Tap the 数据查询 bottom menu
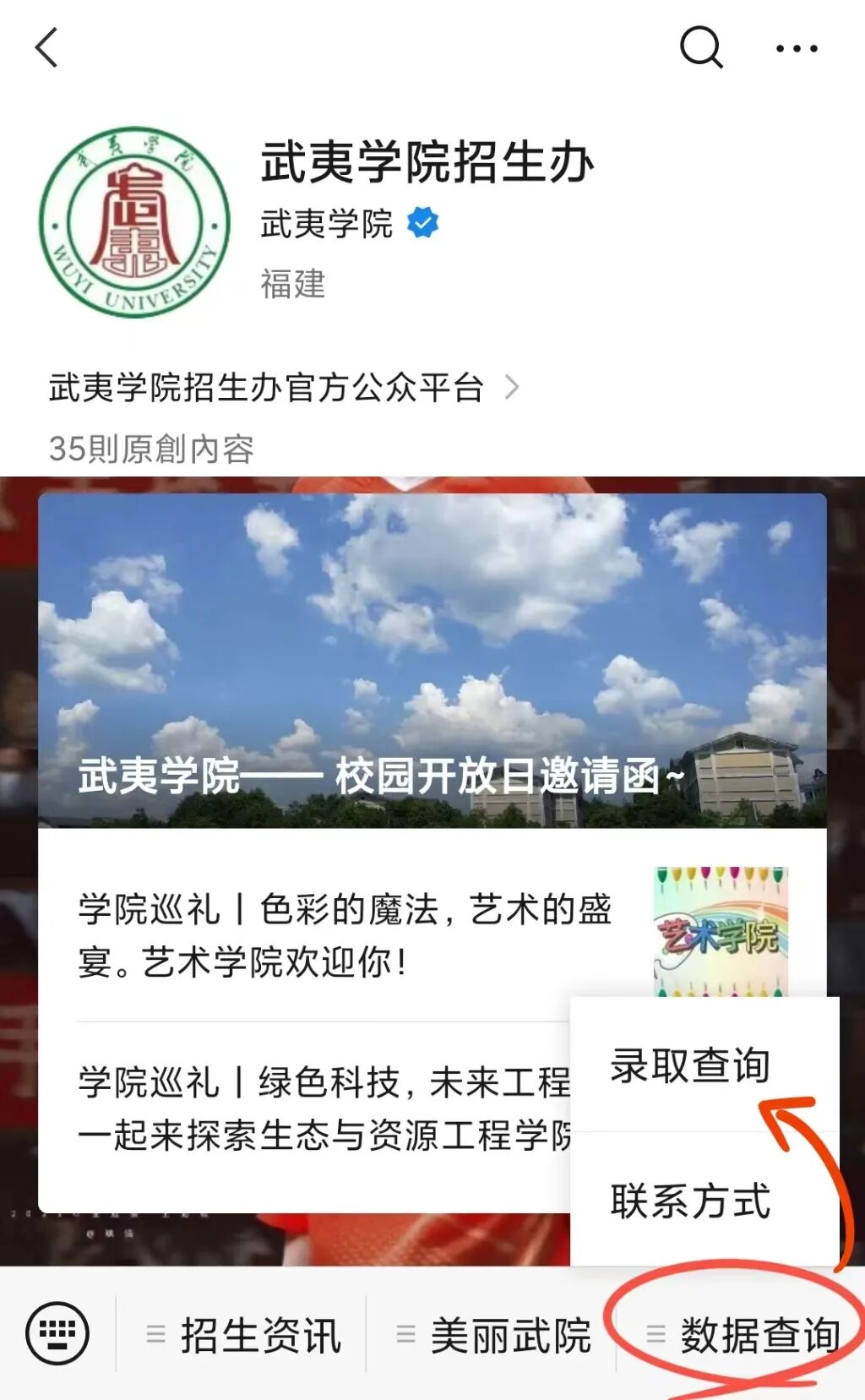Screen dimensions: 865x1400 point(742,1335)
